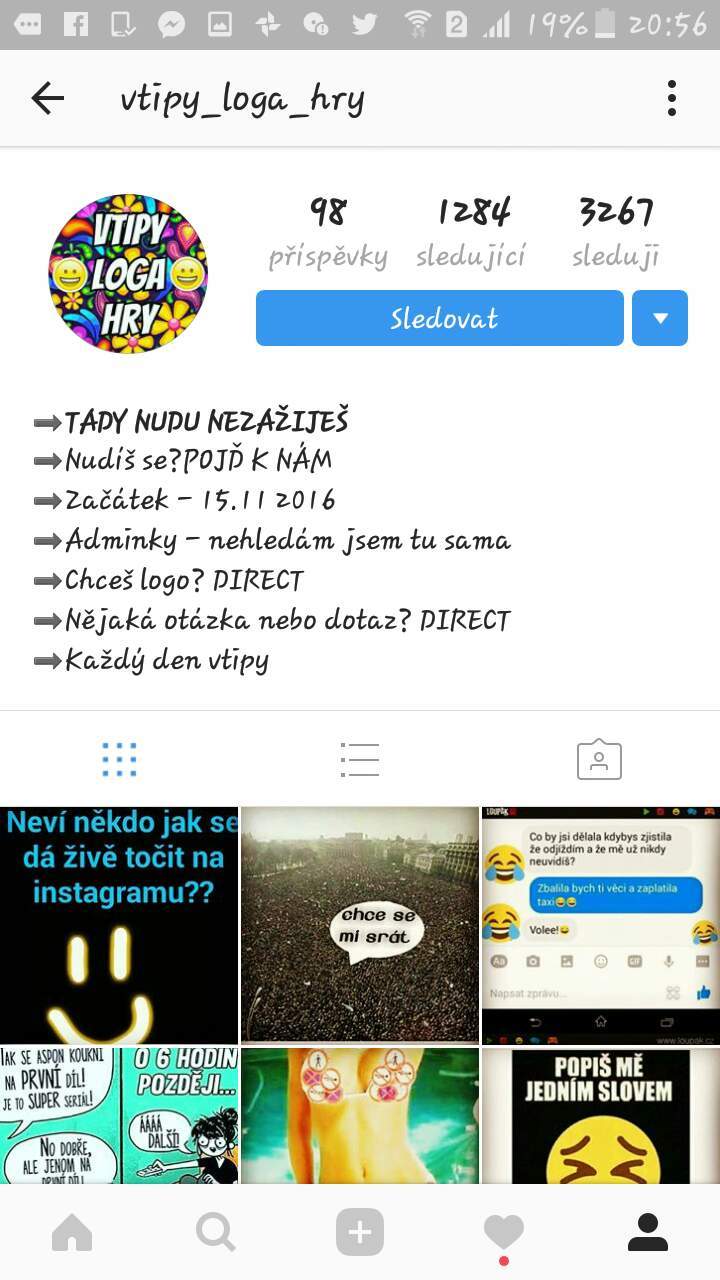The width and height of the screenshot is (720, 1280).
Task: Open the chat conversation screenshot post
Action: point(601,925)
